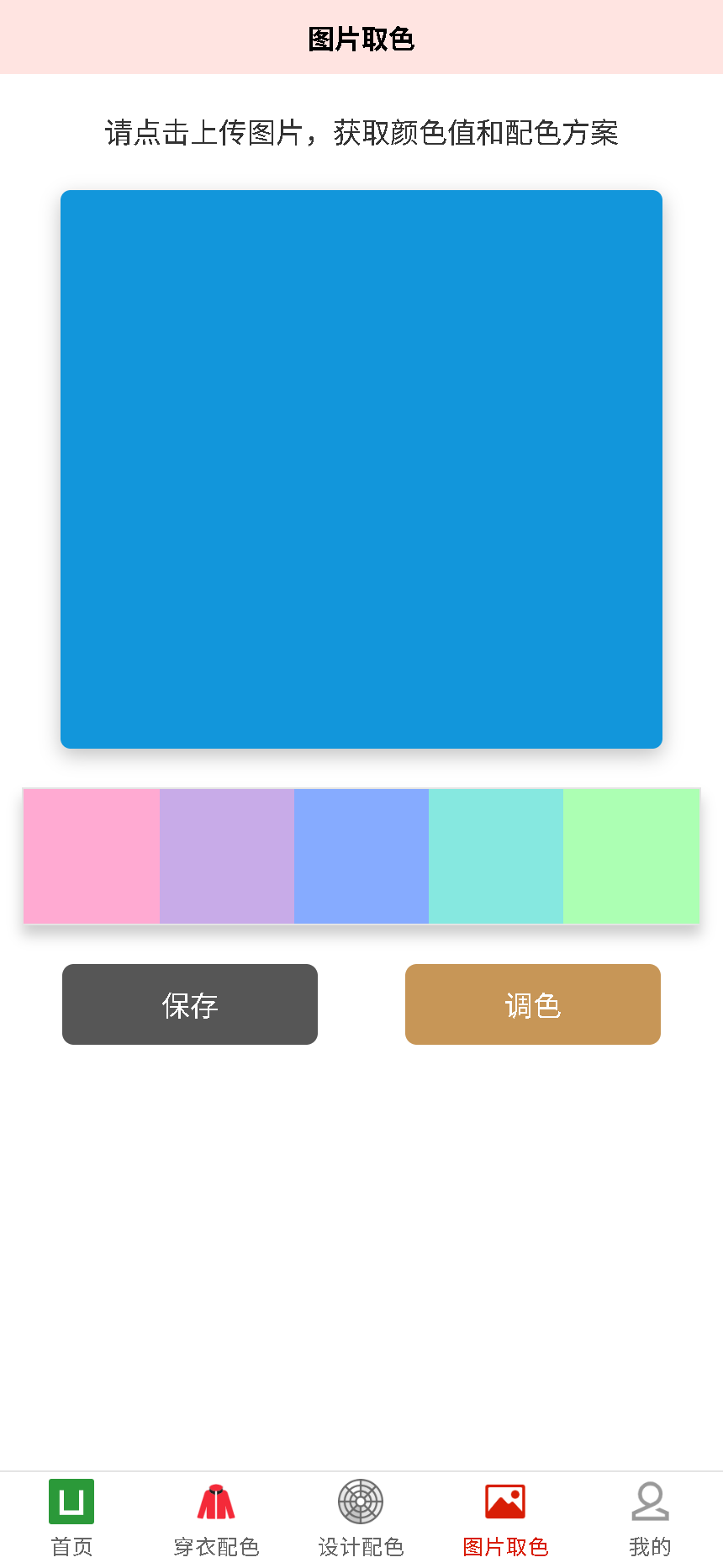Open the 设计配色 tab
The image size is (723, 1568).
pos(361,1545)
